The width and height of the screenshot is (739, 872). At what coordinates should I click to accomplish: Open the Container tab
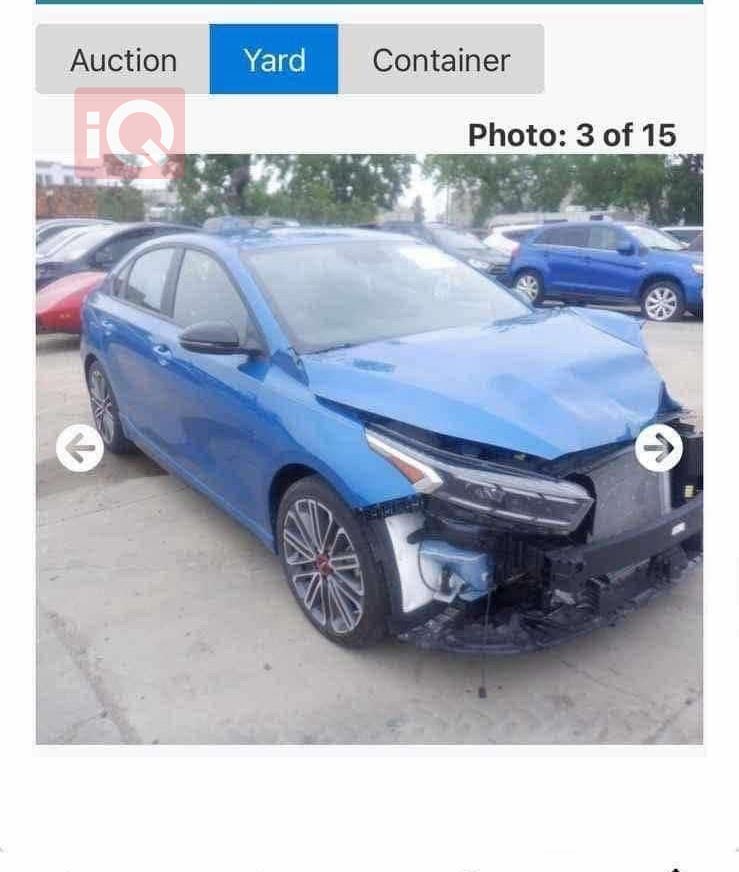tap(441, 60)
